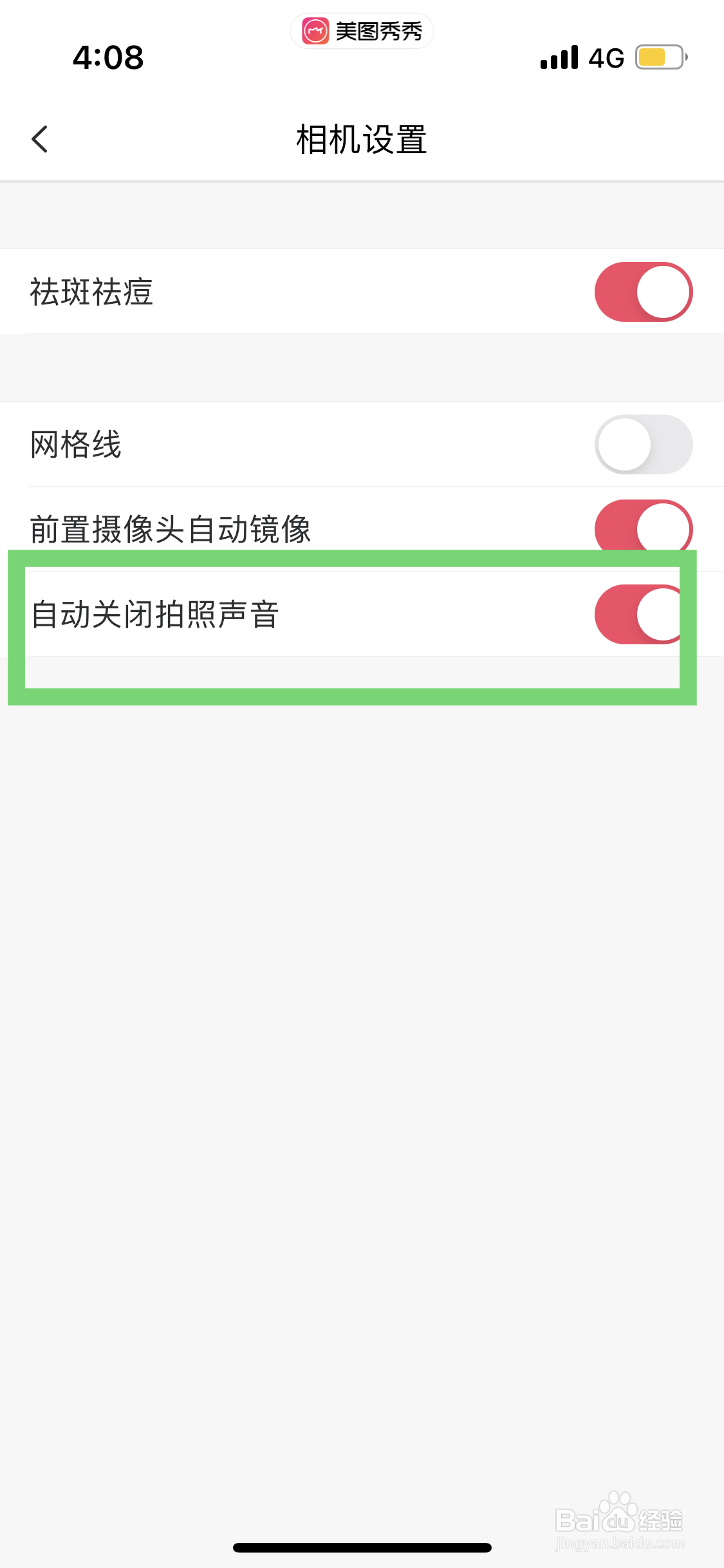Tap the home indicator bar at bottom
The image size is (724, 1568).
[x=362, y=1547]
